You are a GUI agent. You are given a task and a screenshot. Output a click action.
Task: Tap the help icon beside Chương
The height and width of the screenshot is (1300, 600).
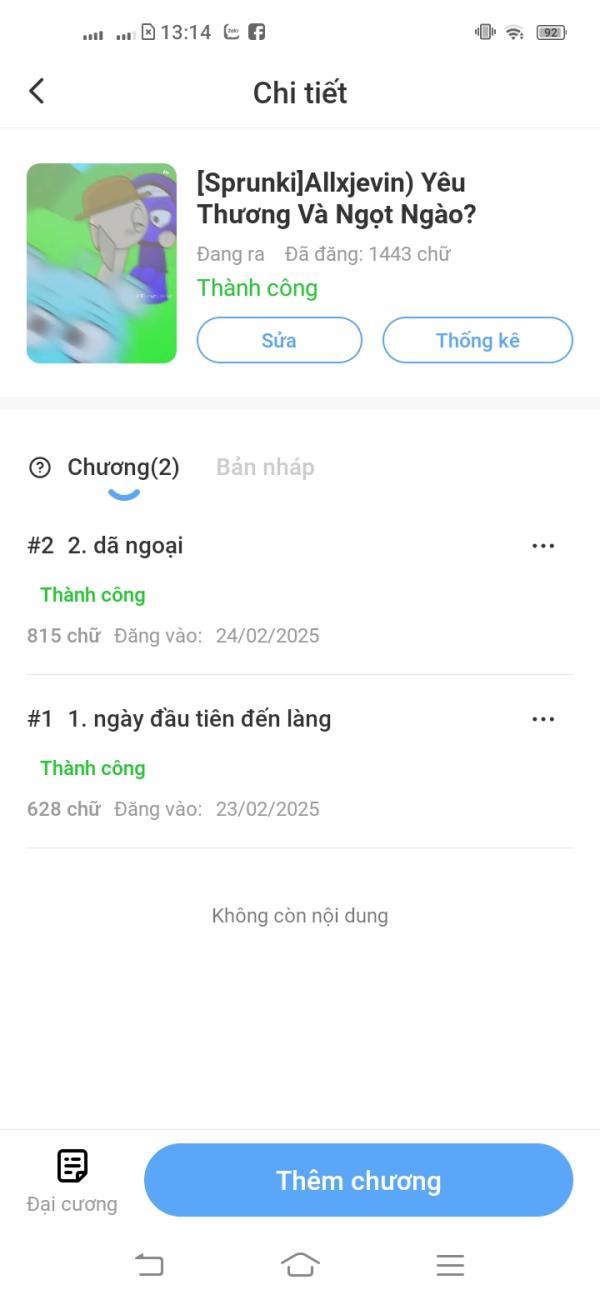(x=40, y=467)
